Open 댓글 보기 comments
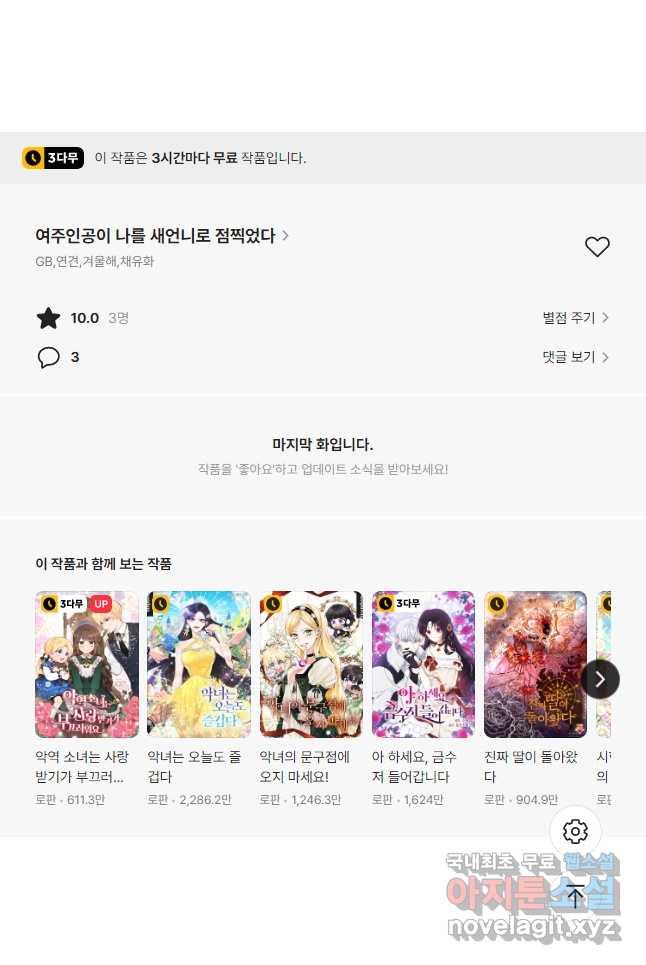 (x=575, y=357)
